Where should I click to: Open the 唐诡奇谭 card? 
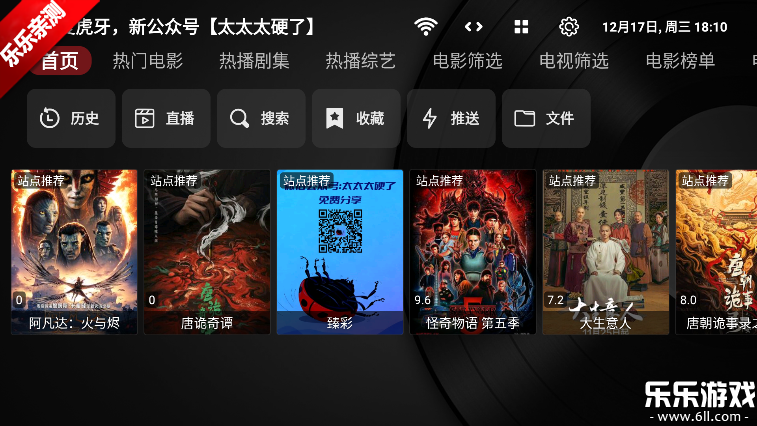click(207, 251)
